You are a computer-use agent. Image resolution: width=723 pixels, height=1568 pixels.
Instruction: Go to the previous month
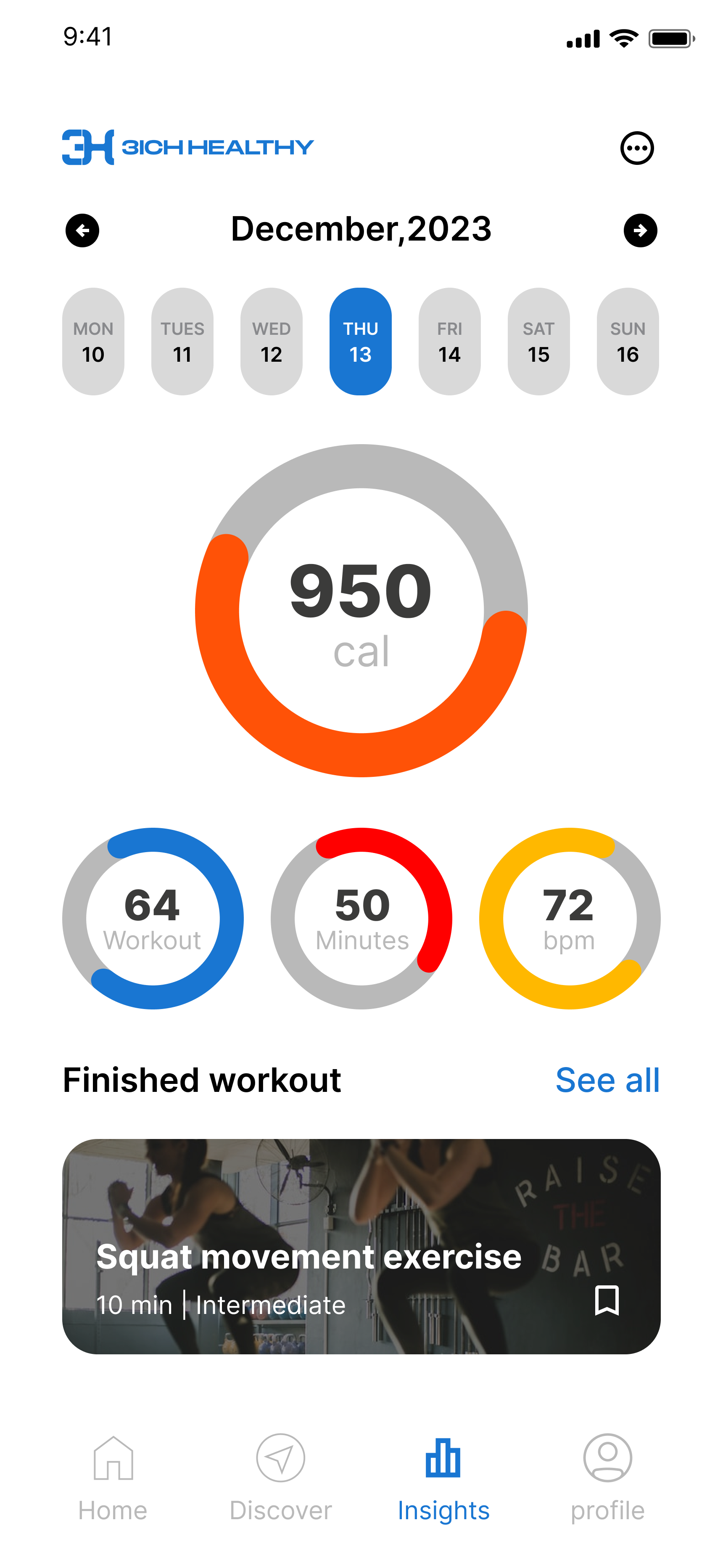[x=82, y=230]
